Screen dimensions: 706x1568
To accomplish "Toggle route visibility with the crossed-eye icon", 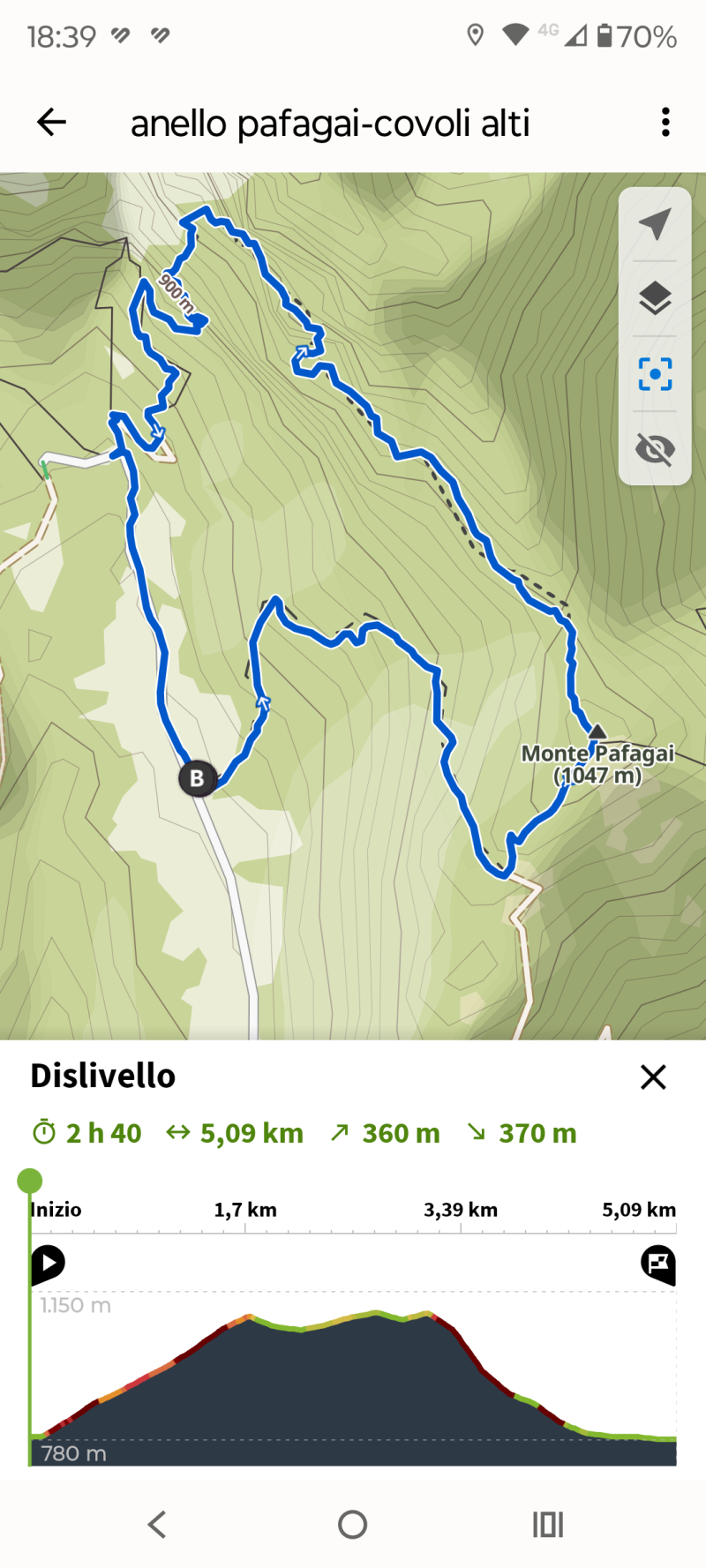I will [655, 449].
